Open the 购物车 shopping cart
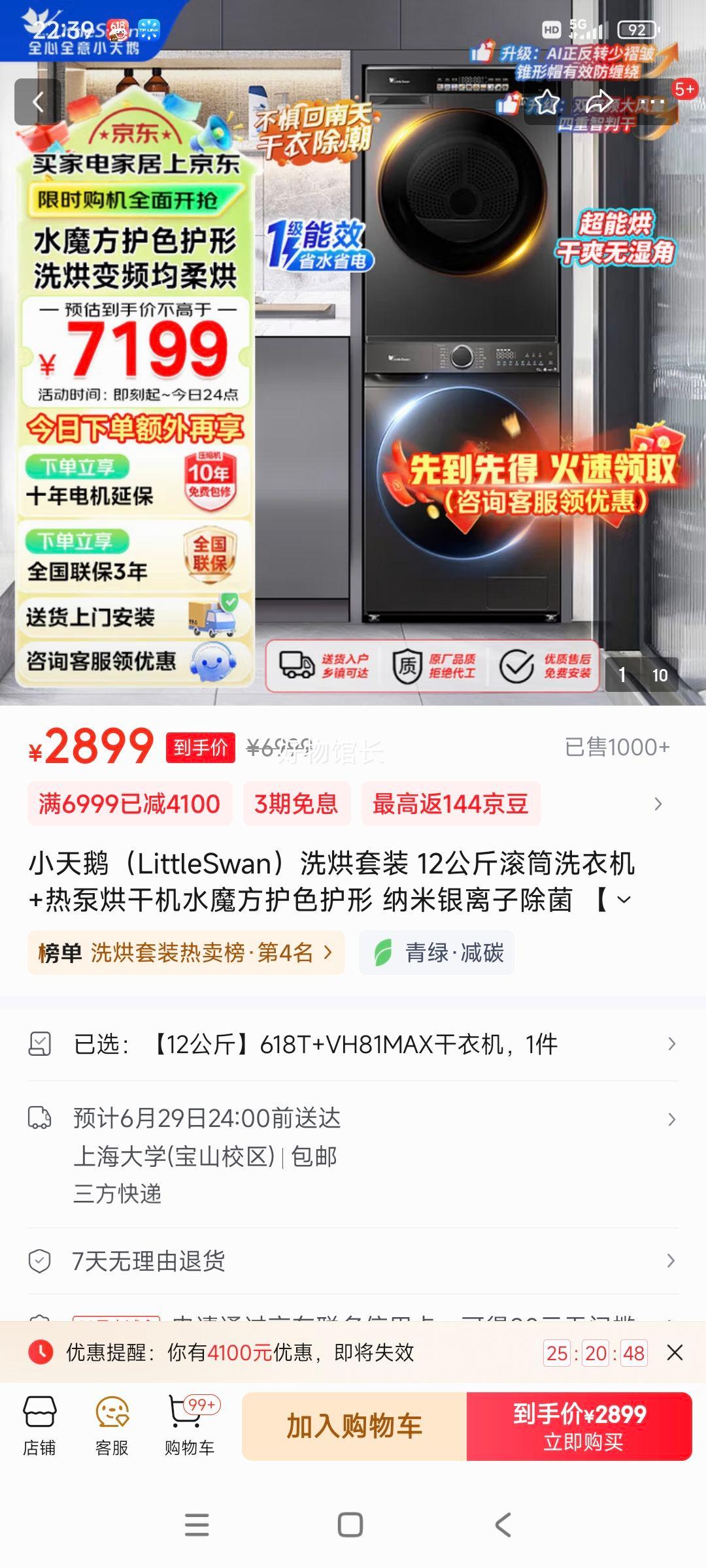Image resolution: width=706 pixels, height=1568 pixels. (190, 1426)
